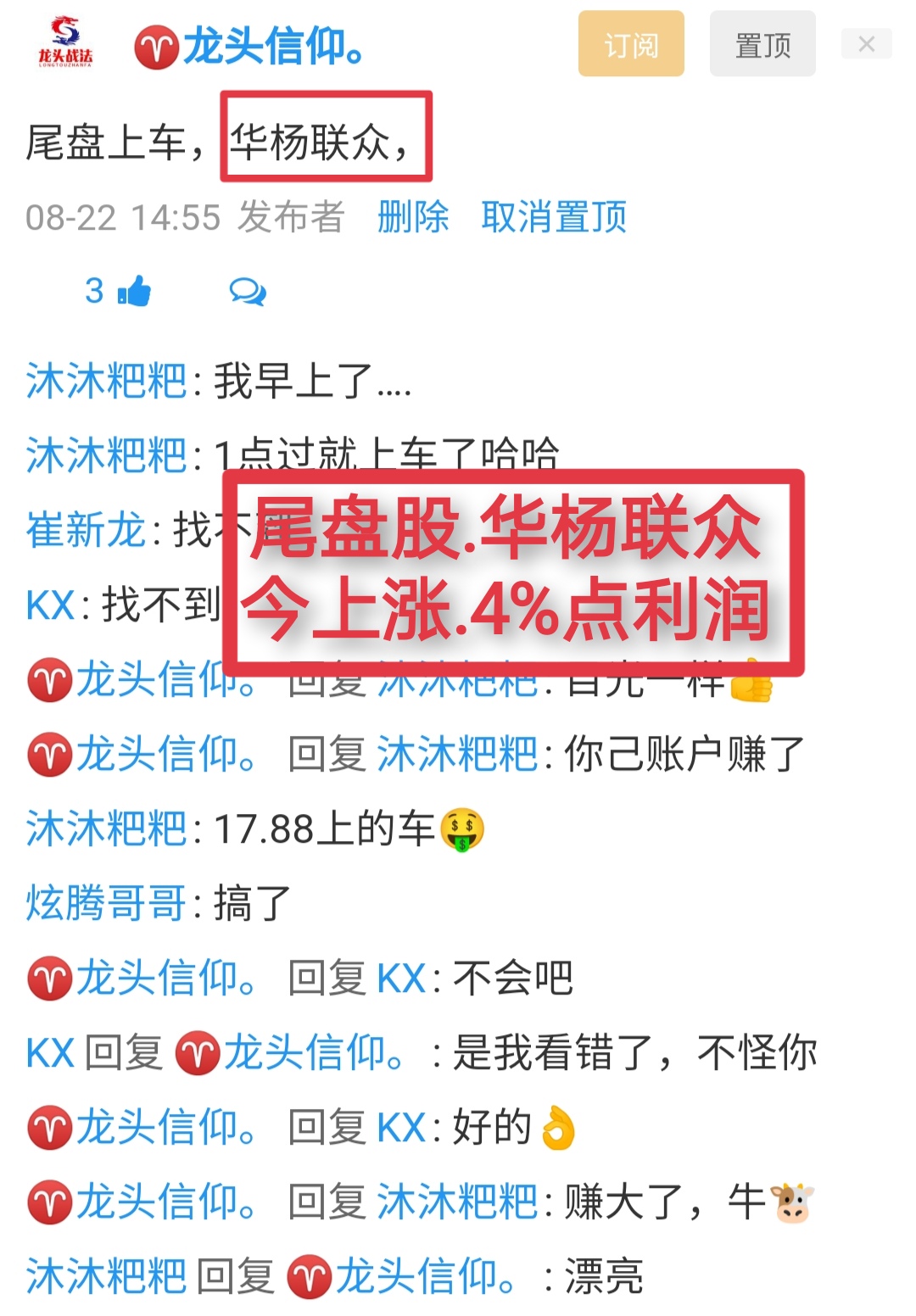Open the comment bubble icon
The height and width of the screenshot is (1316, 916).
(x=248, y=292)
